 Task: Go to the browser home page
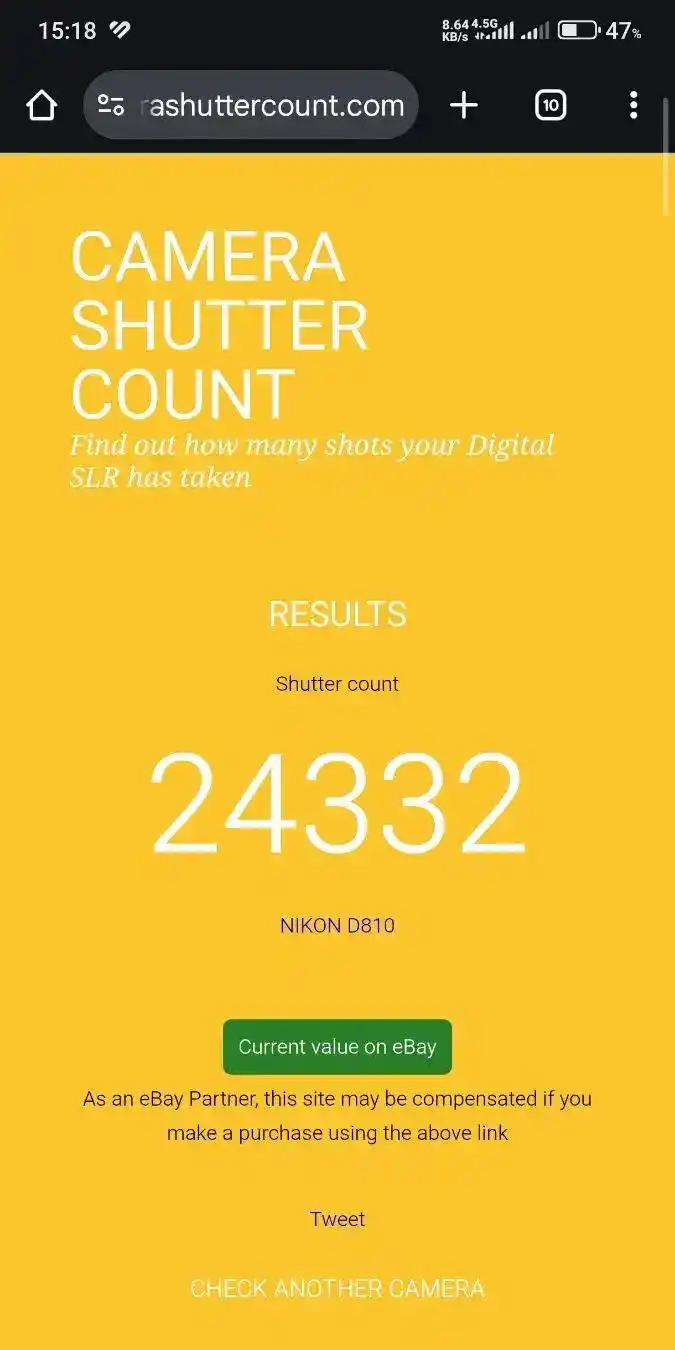[41, 105]
